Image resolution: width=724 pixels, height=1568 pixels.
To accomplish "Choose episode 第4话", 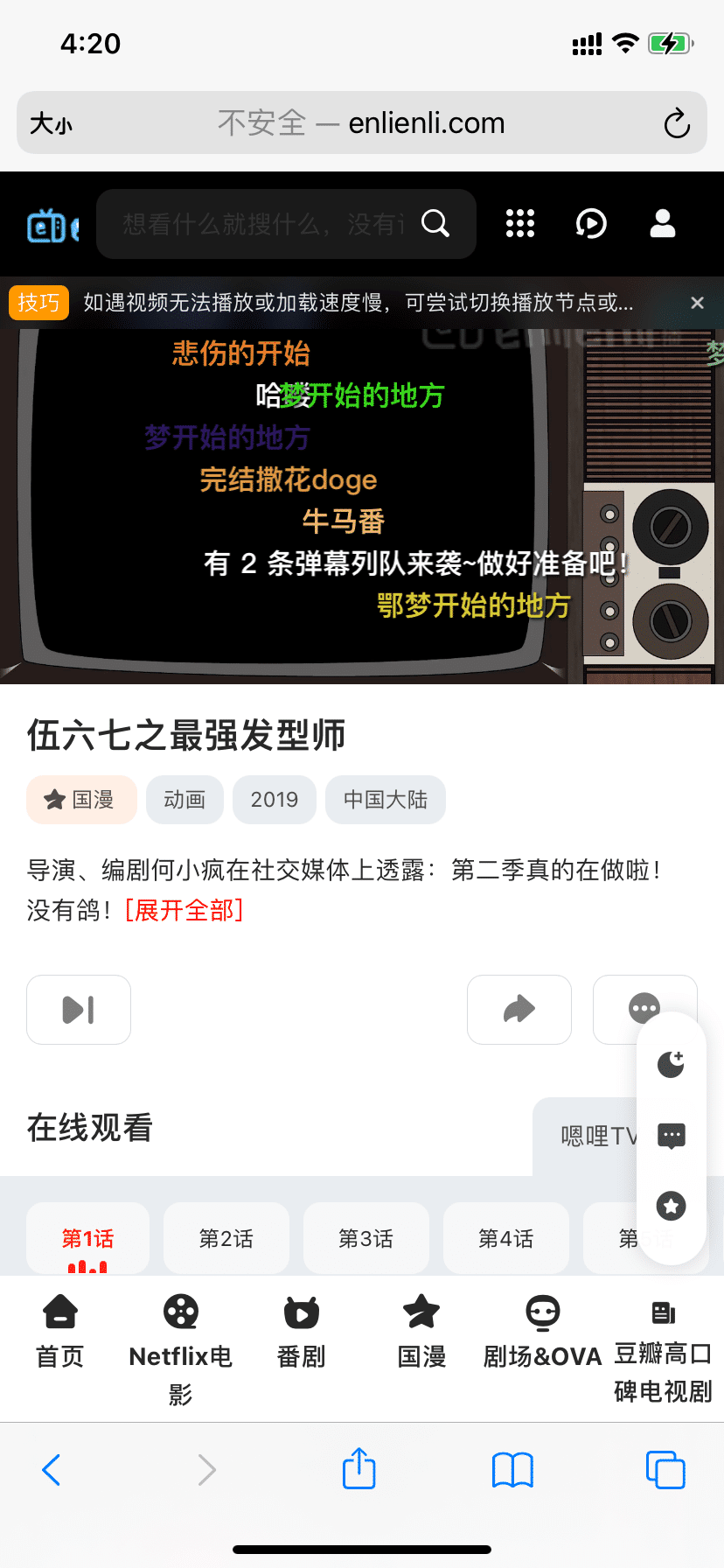I will pyautogui.click(x=506, y=1238).
